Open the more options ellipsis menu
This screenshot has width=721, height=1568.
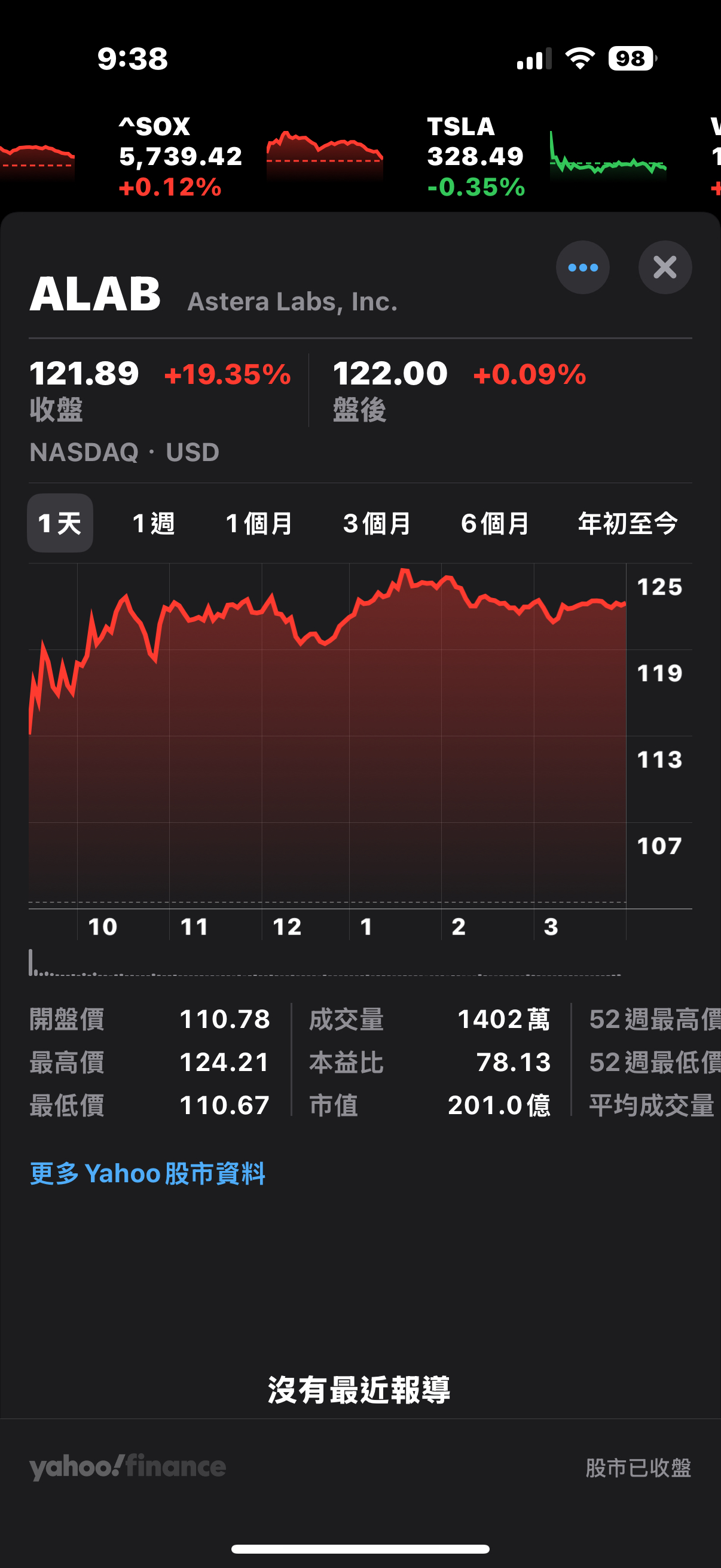point(582,267)
